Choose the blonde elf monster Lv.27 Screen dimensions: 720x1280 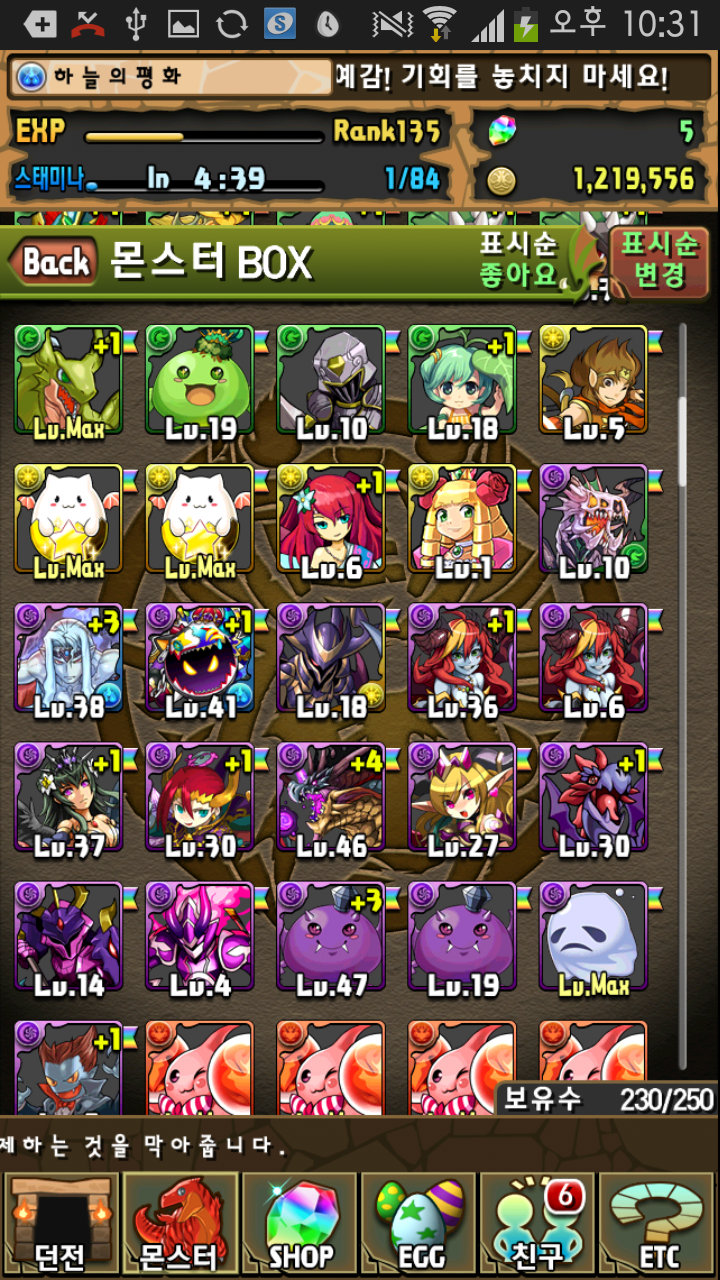click(x=462, y=798)
